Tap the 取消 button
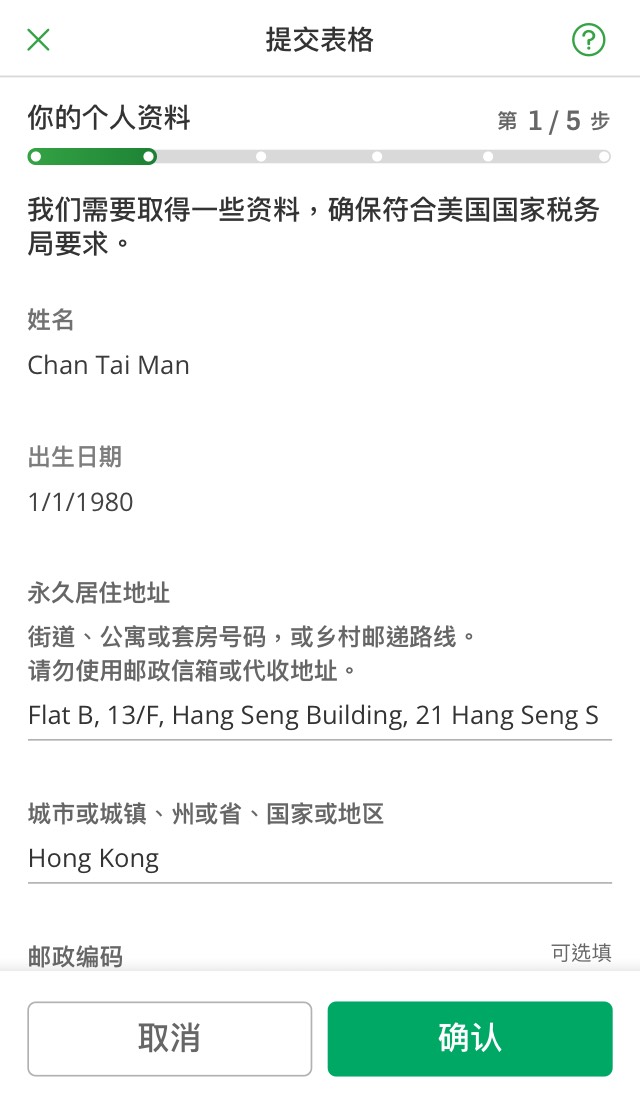Image resolution: width=640 pixels, height=1100 pixels. (170, 1039)
